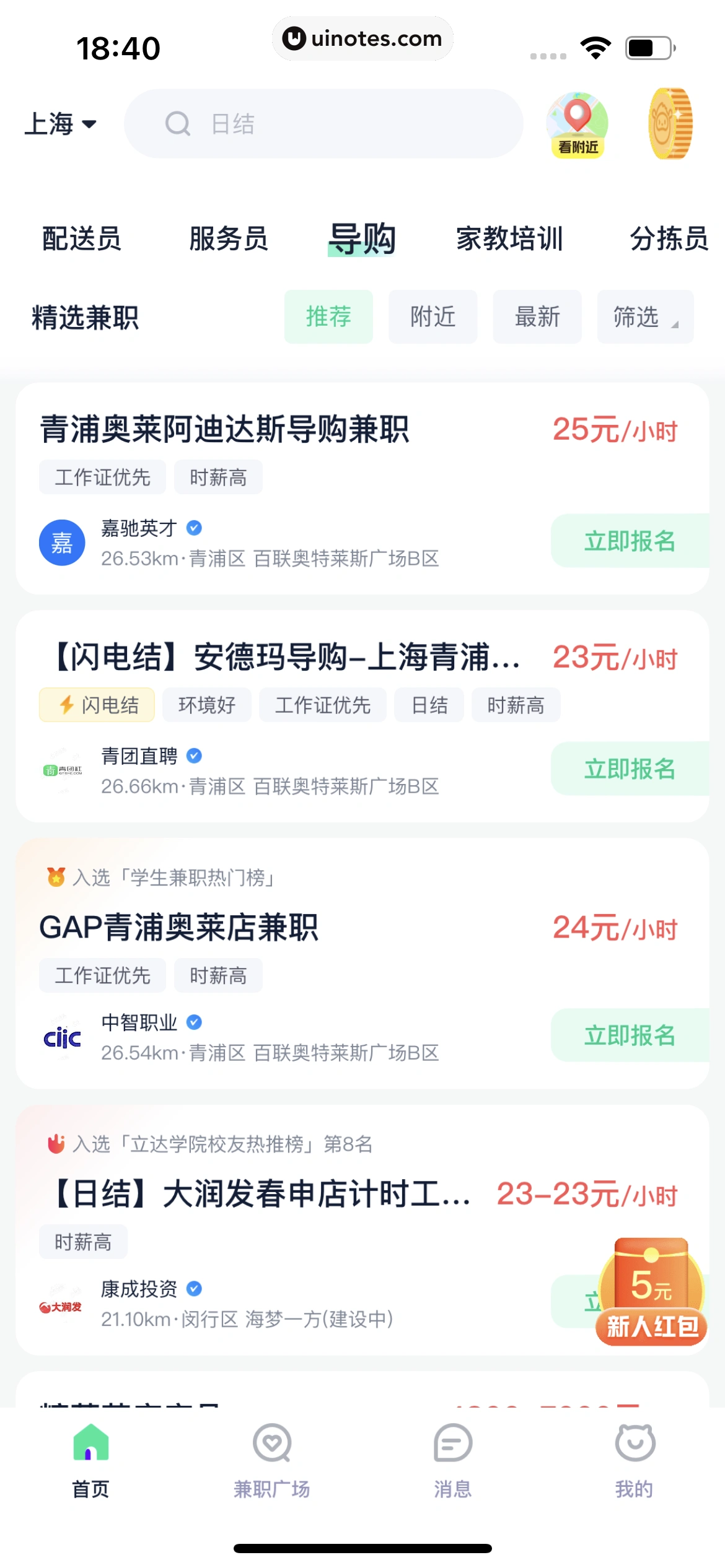The width and height of the screenshot is (725, 1568).
Task: Sort jobs by 最新
Action: 537,317
